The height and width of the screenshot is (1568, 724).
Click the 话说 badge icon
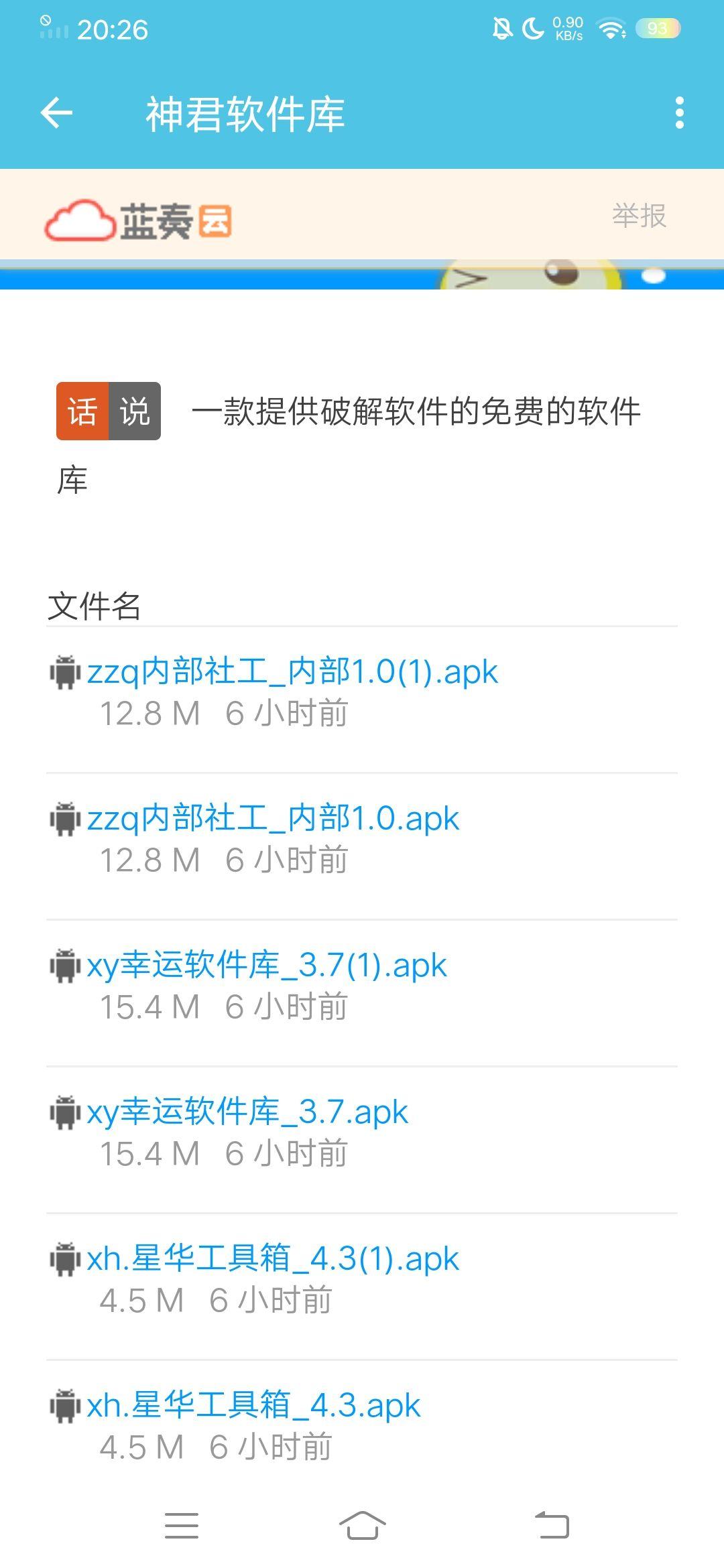(x=109, y=412)
